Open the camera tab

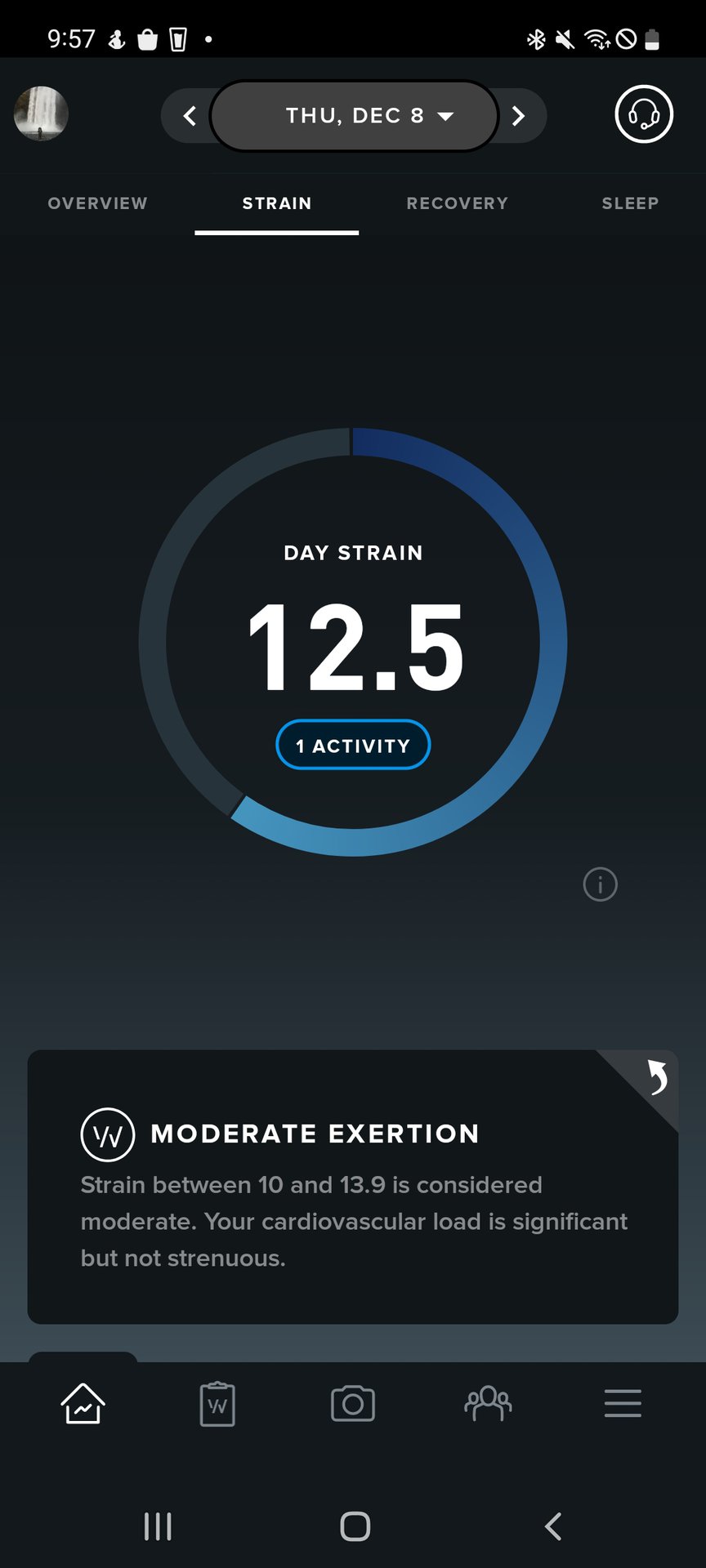click(353, 1404)
